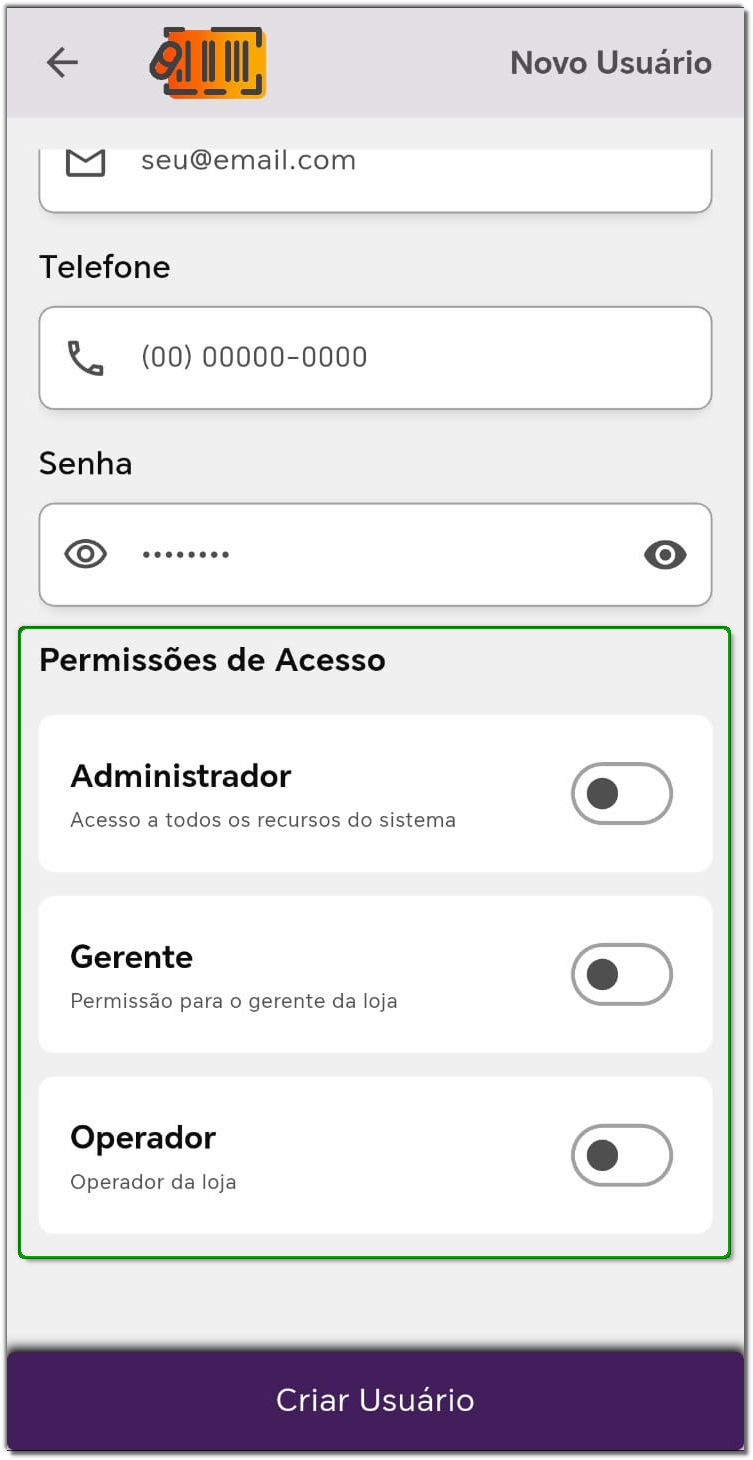Image resolution: width=753 pixels, height=1460 pixels.
Task: Focus the Telefone input field
Action: 400,357
